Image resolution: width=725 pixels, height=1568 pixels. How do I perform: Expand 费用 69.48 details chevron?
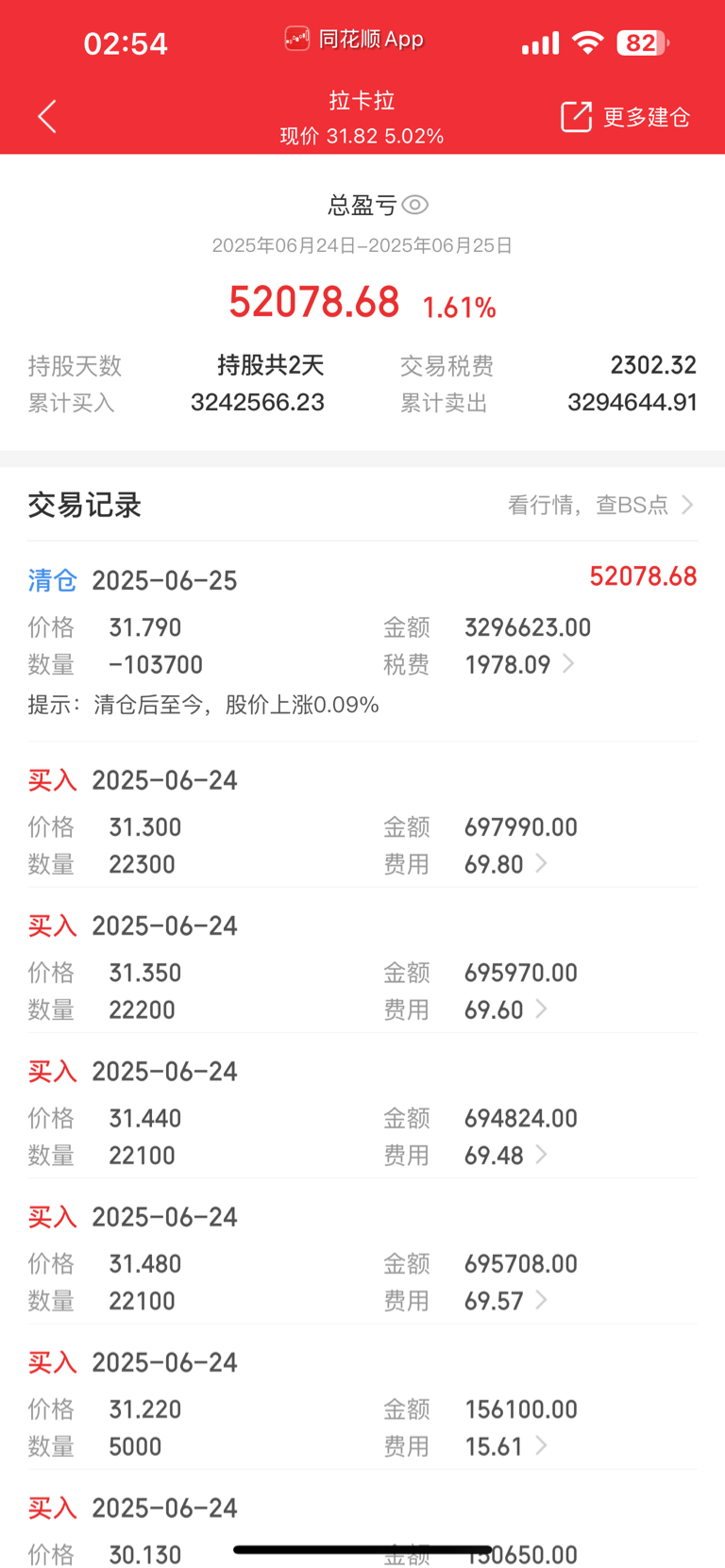(541, 1154)
